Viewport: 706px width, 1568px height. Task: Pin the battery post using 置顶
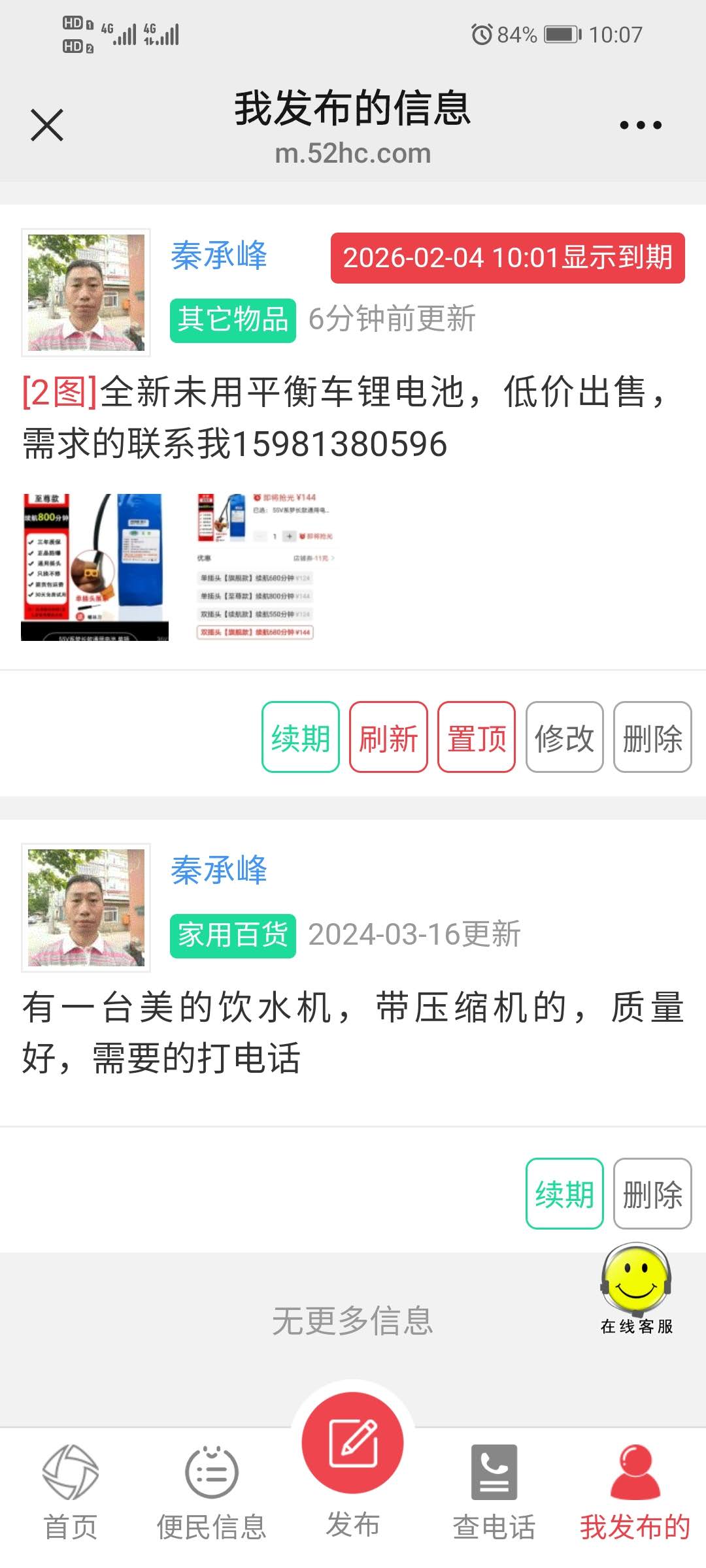click(x=477, y=738)
